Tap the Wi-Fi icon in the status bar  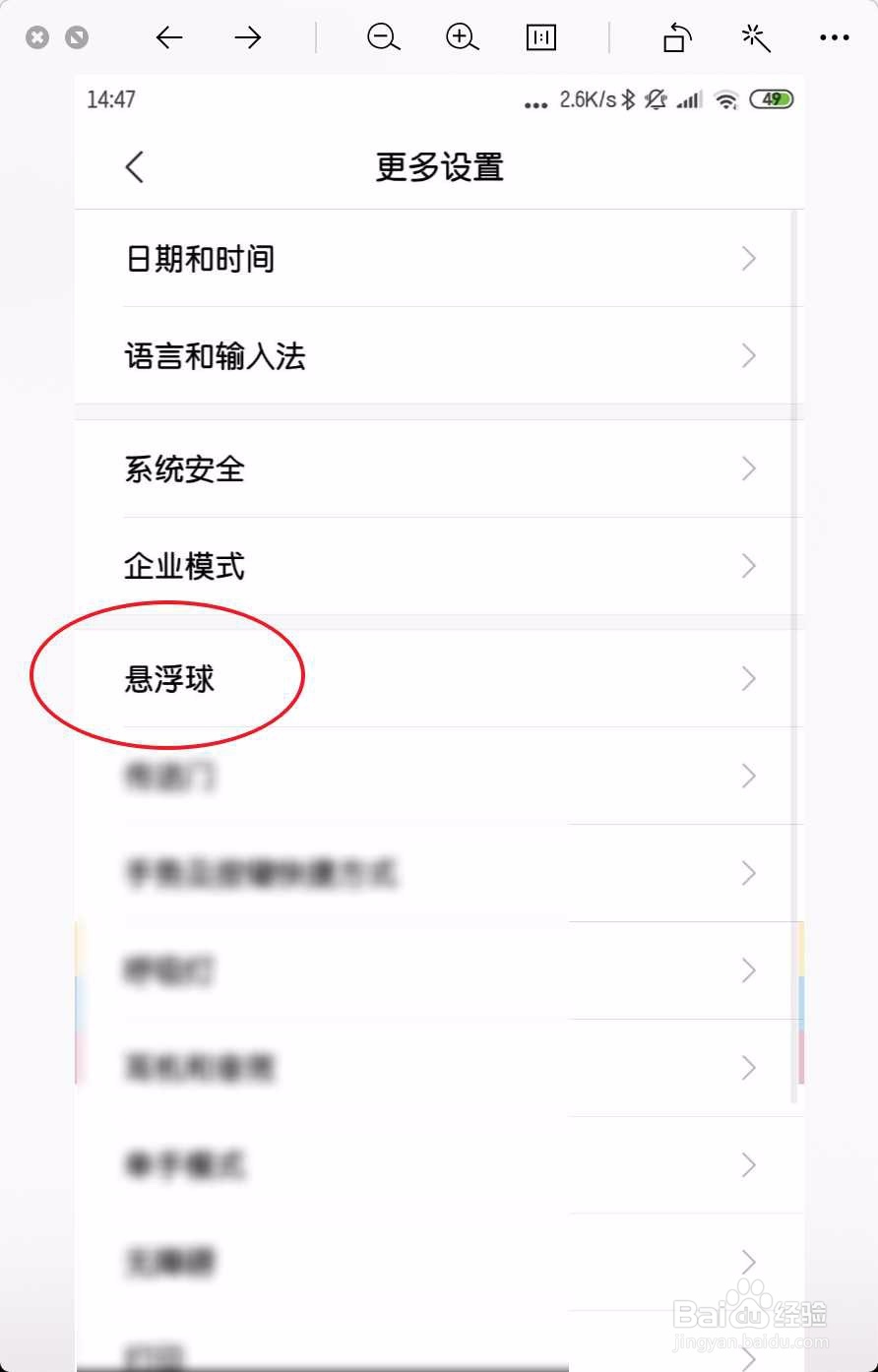(725, 100)
